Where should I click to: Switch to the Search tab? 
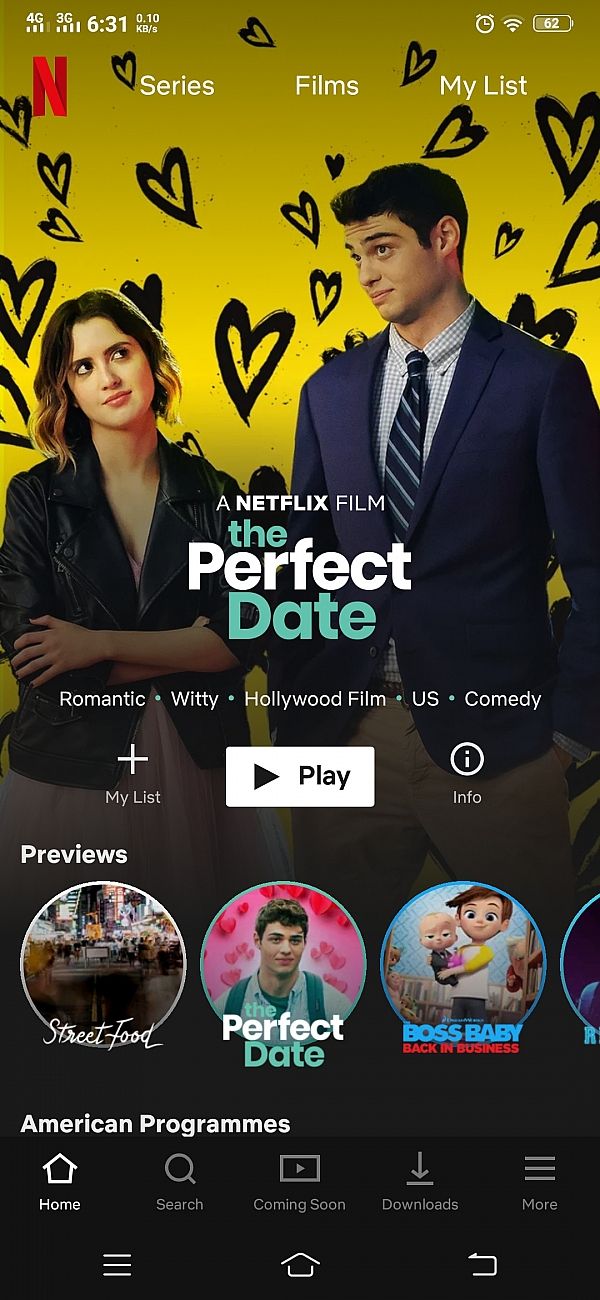[x=180, y=1182]
